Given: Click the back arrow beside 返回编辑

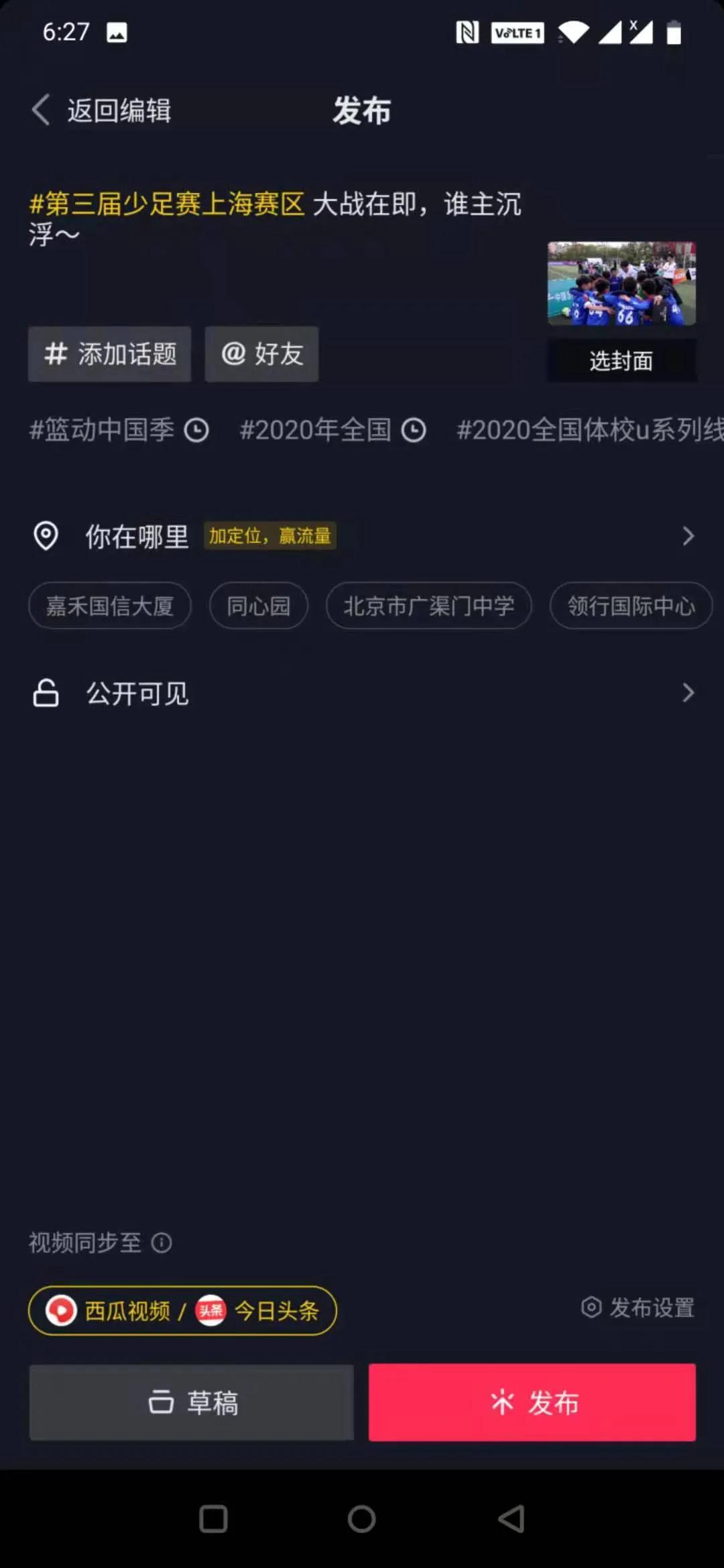Looking at the screenshot, I should (40, 109).
